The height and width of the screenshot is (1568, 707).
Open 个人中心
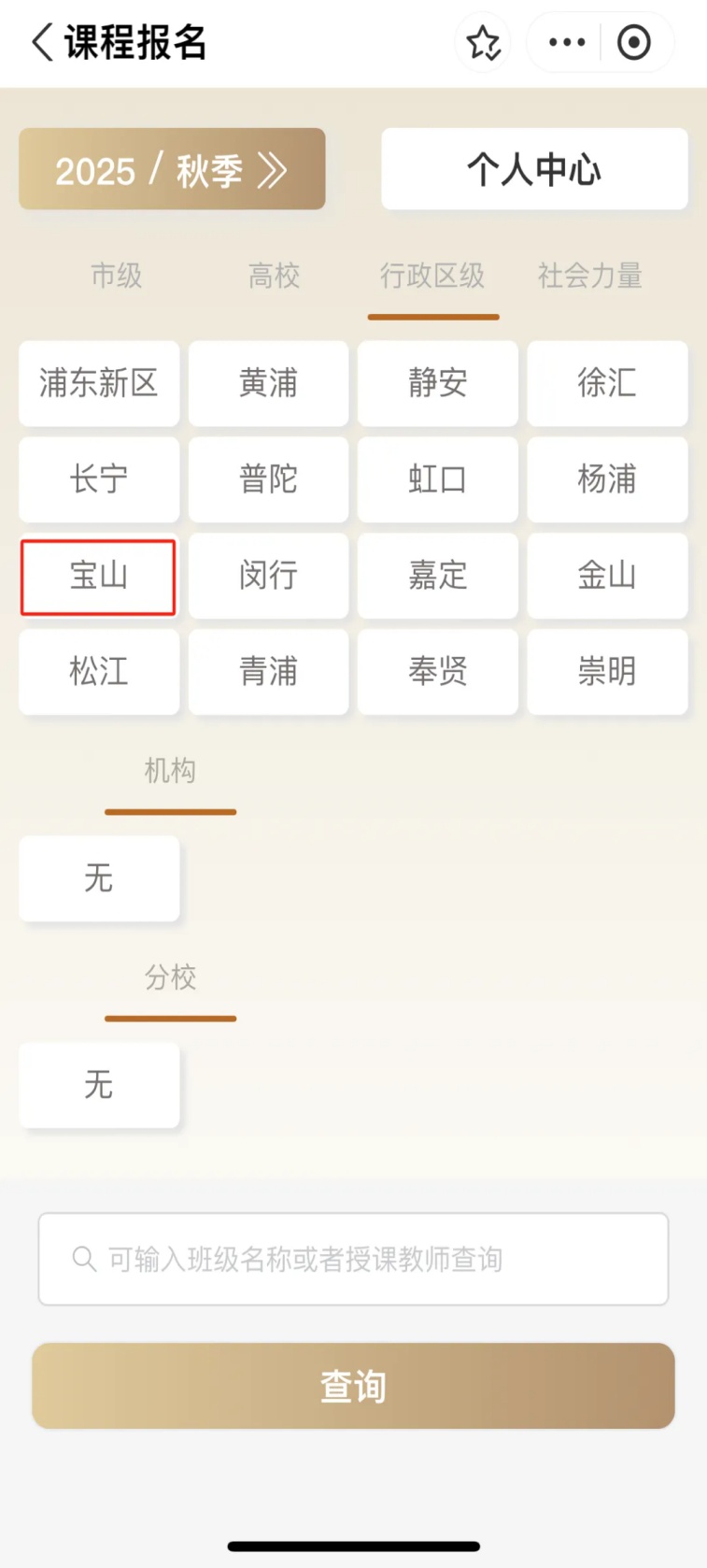point(534,169)
